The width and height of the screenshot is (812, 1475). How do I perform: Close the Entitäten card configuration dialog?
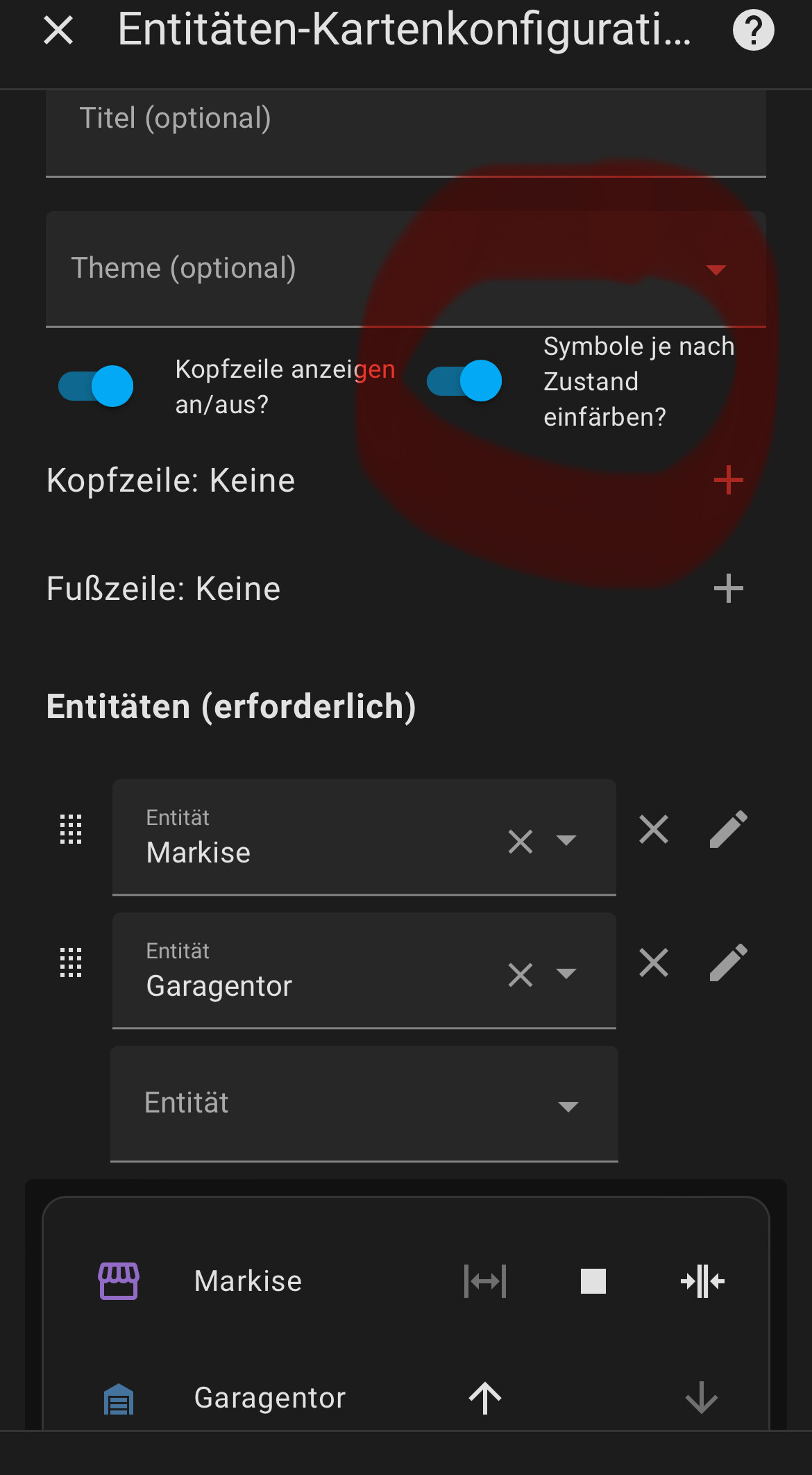58,31
